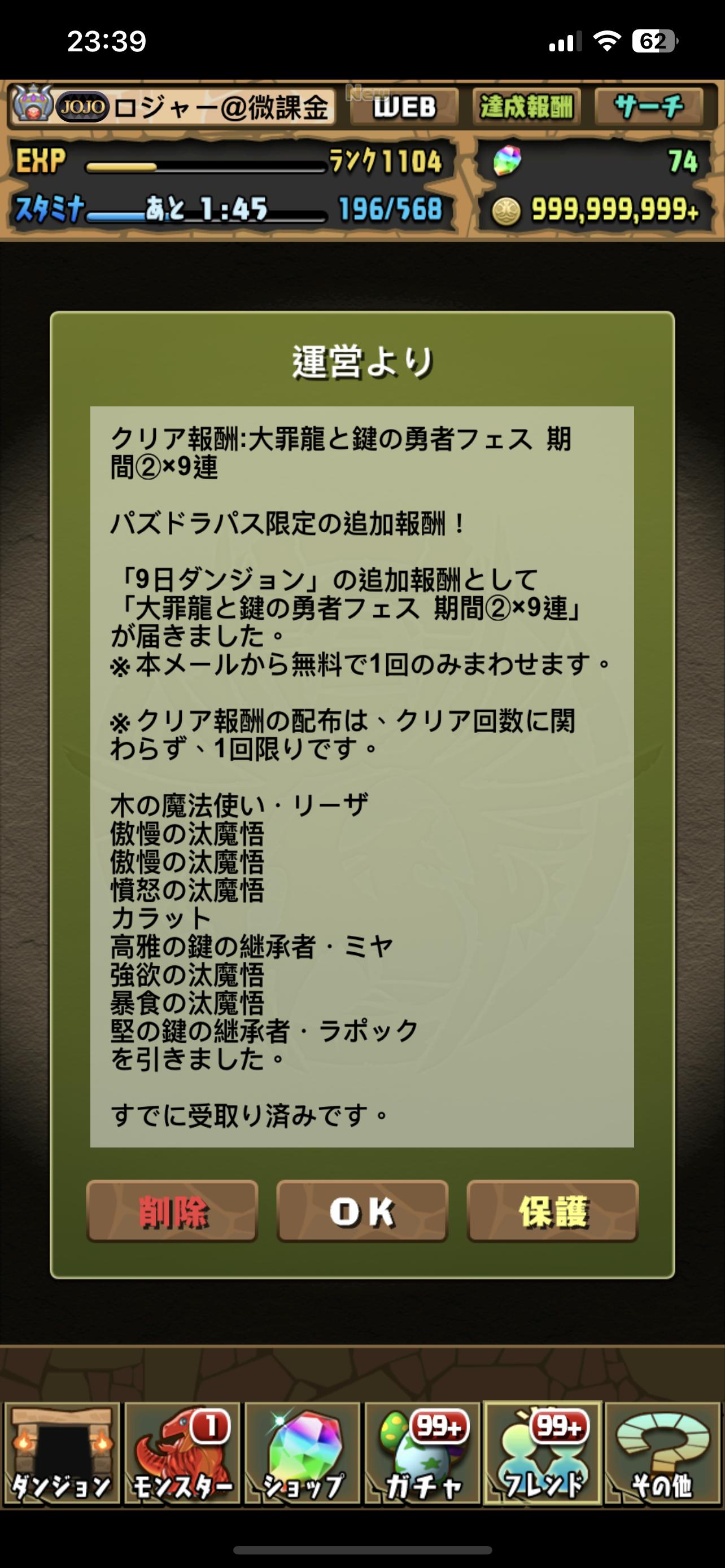Protect this mail with 保護

(553, 1211)
